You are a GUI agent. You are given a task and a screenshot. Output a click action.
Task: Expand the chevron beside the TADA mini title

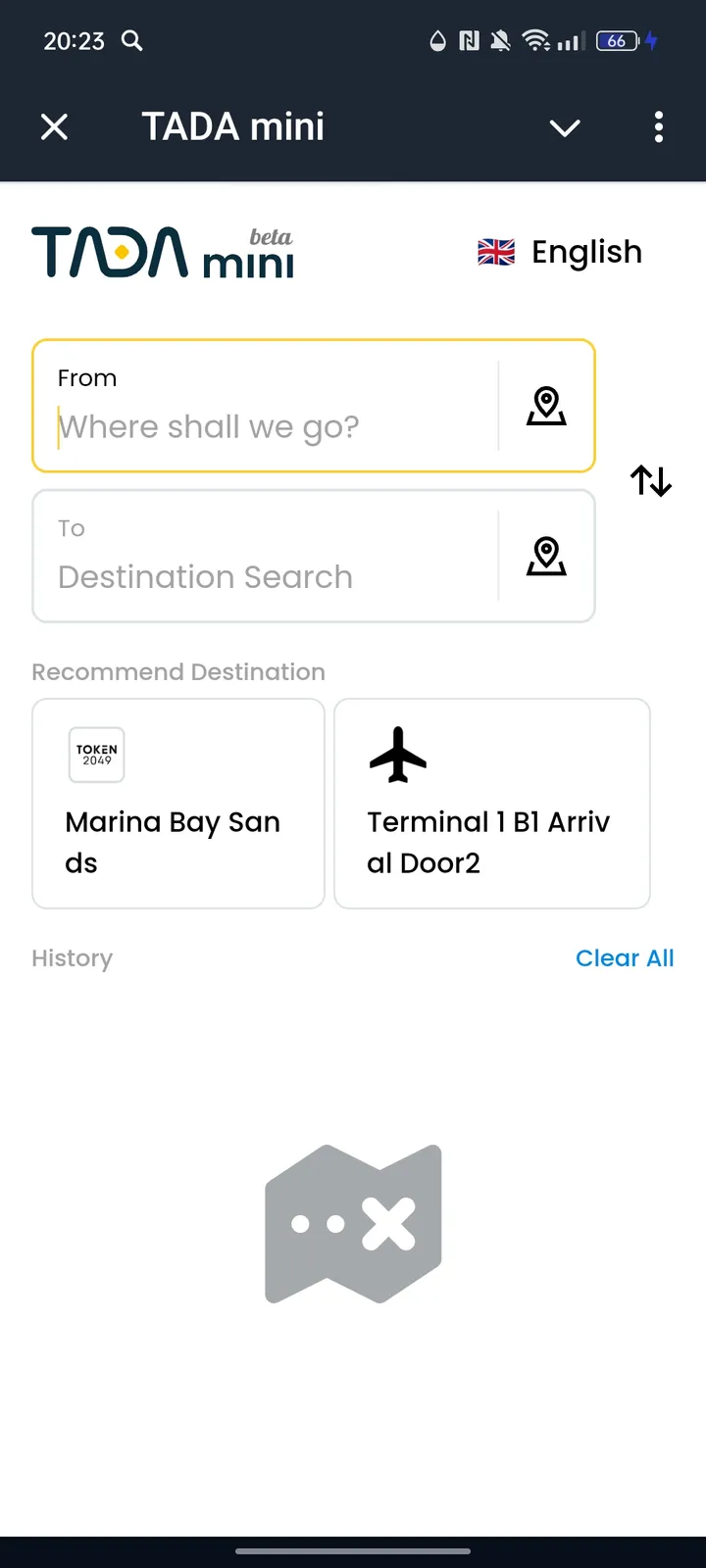point(565,128)
